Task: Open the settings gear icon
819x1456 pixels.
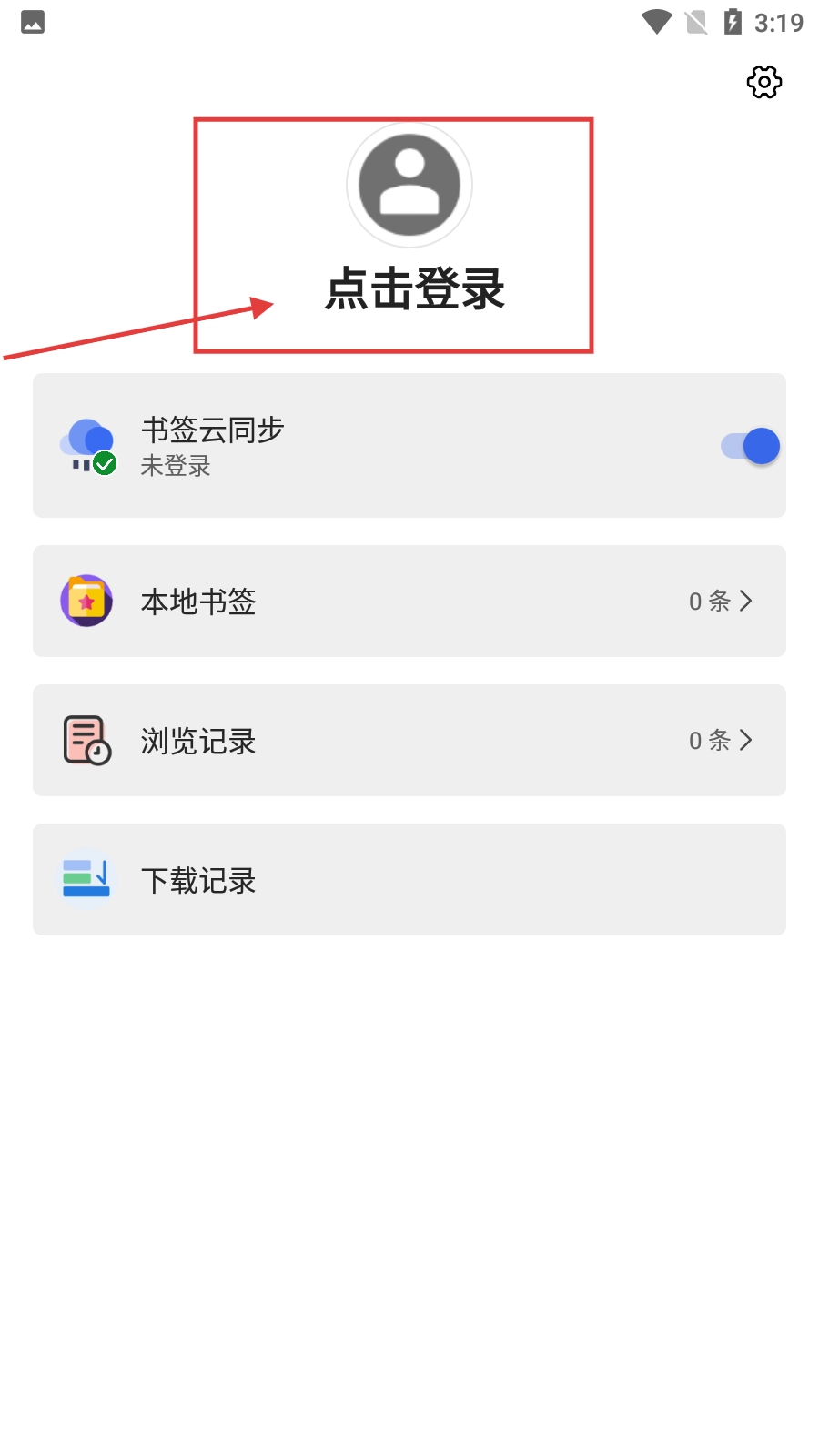Action: pos(763,83)
